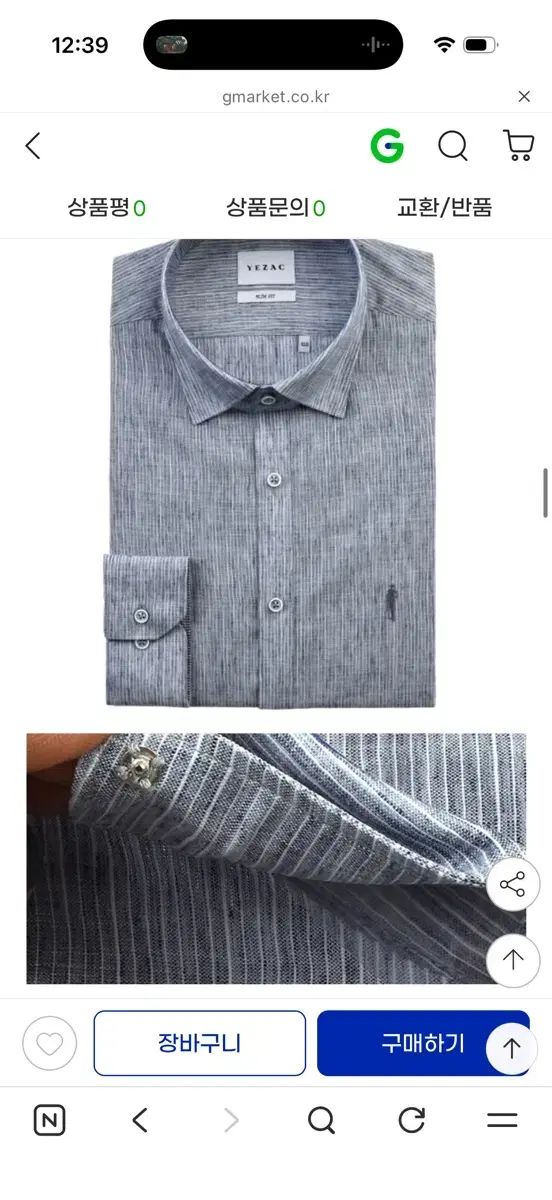552x1200 pixels.
Task: Open the shopping cart icon
Action: click(518, 147)
